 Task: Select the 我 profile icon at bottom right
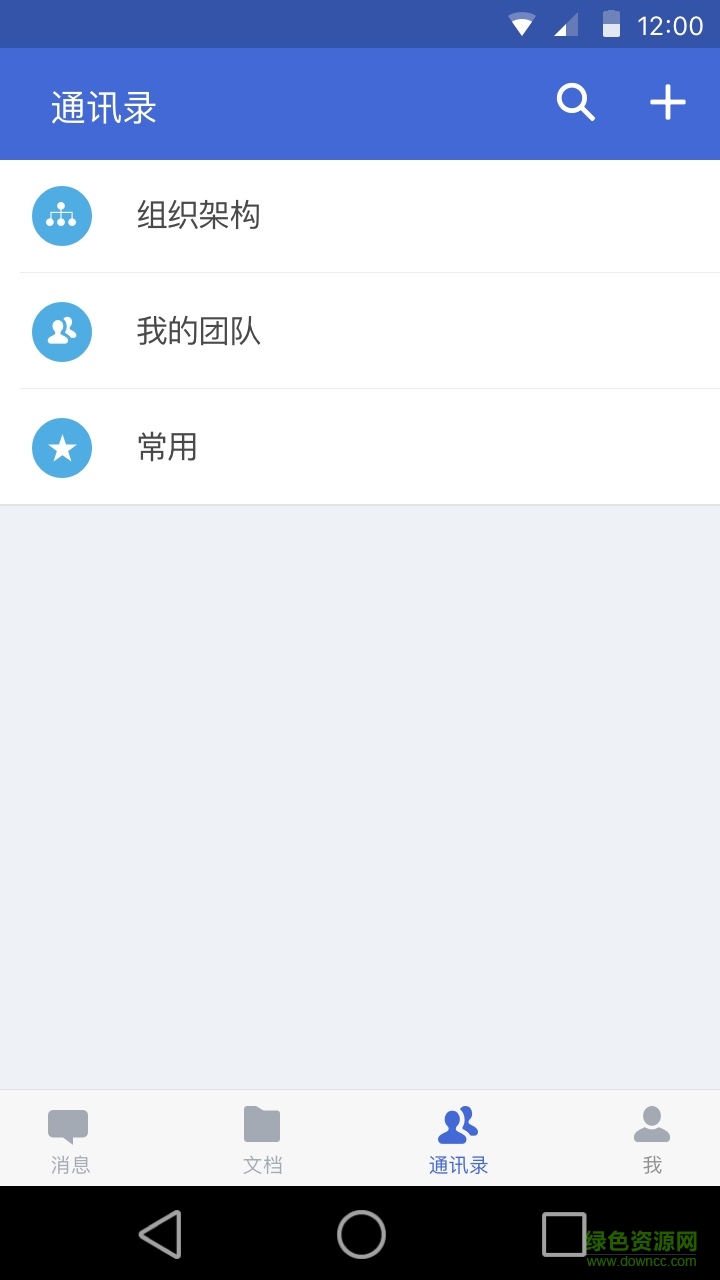coord(652,1124)
